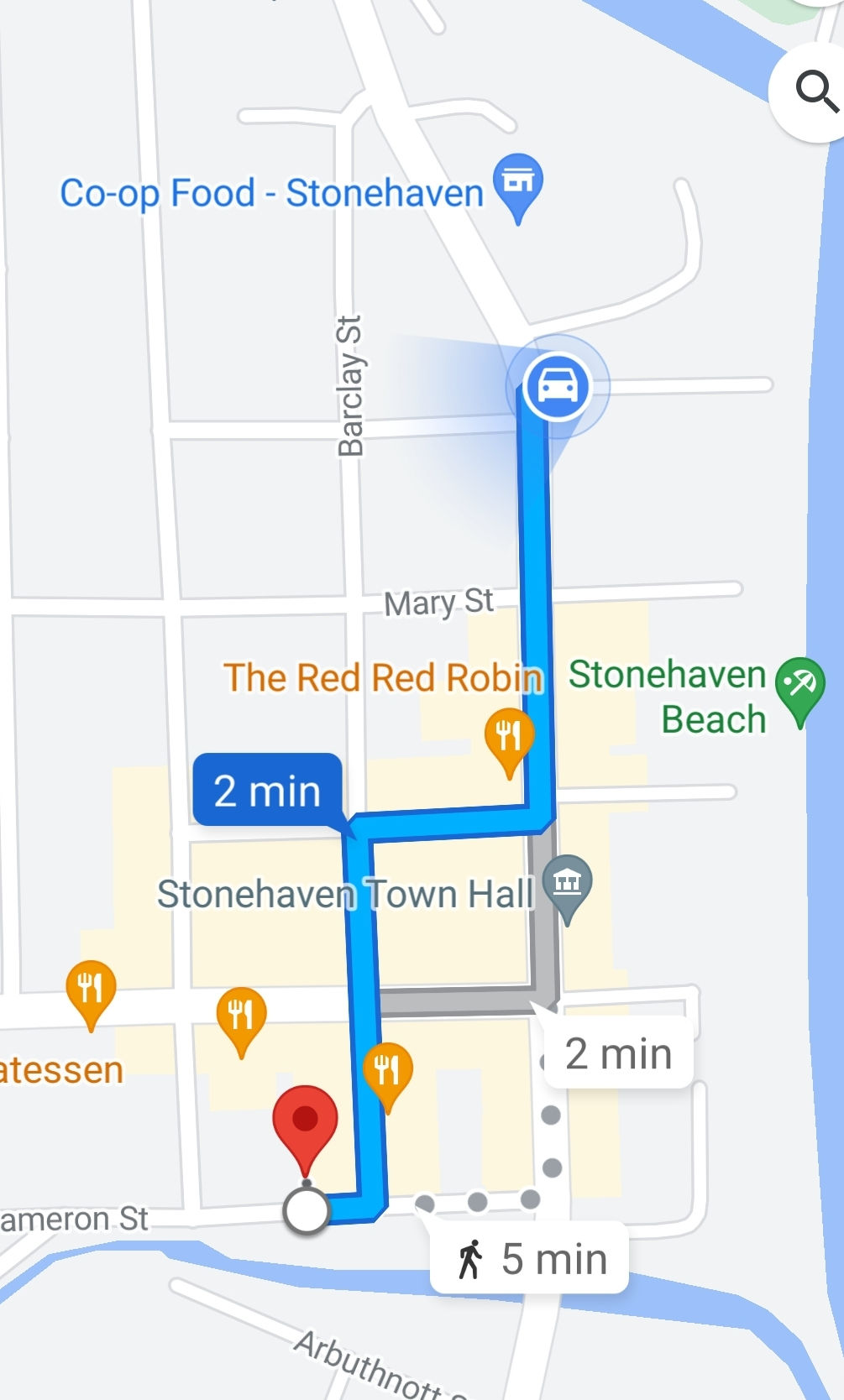
Task: Open the Stonehaven Town Hall marker
Action: pyautogui.click(x=567, y=884)
